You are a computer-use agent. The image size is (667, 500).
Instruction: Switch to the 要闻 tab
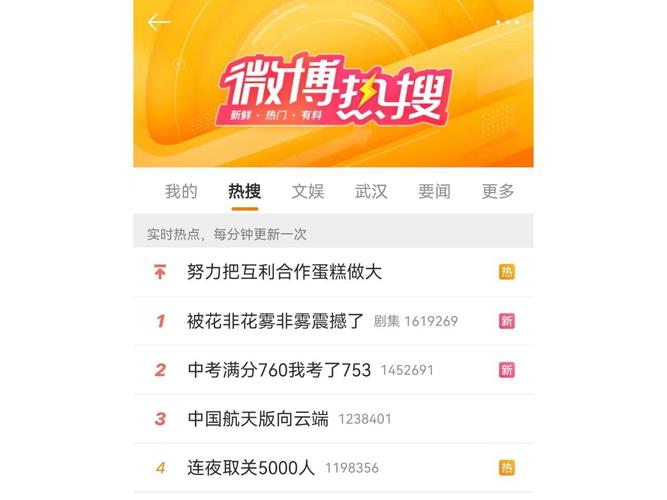(x=434, y=191)
